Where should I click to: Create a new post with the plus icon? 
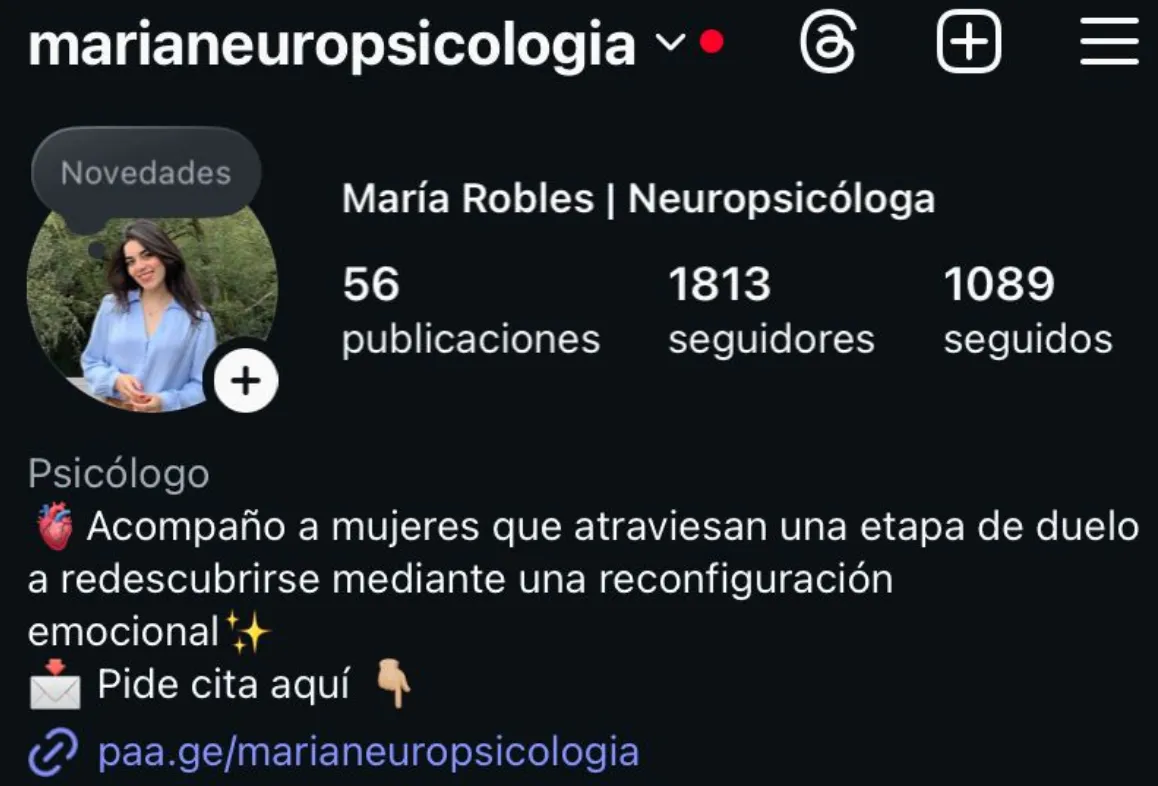(x=968, y=42)
